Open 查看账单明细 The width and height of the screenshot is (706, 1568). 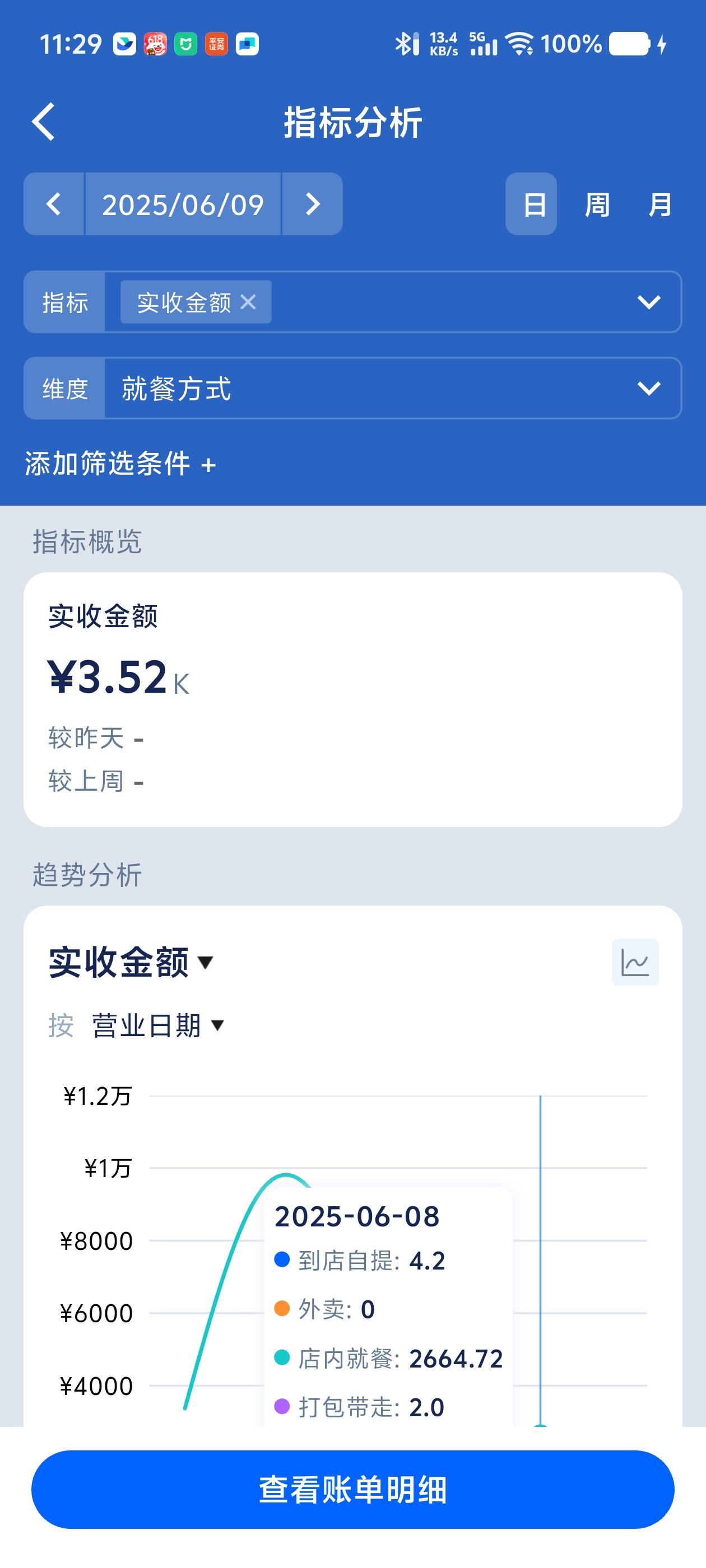[x=352, y=1490]
